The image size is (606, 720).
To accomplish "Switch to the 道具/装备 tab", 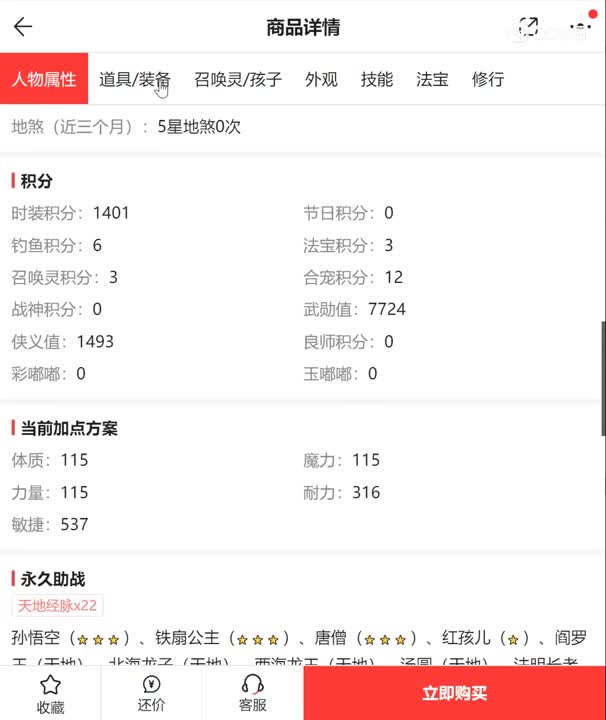I will (x=135, y=80).
